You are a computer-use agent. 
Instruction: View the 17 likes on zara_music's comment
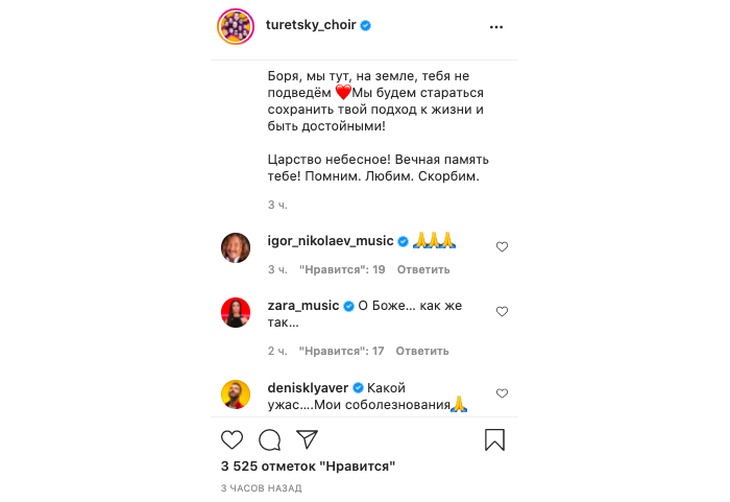[341, 351]
